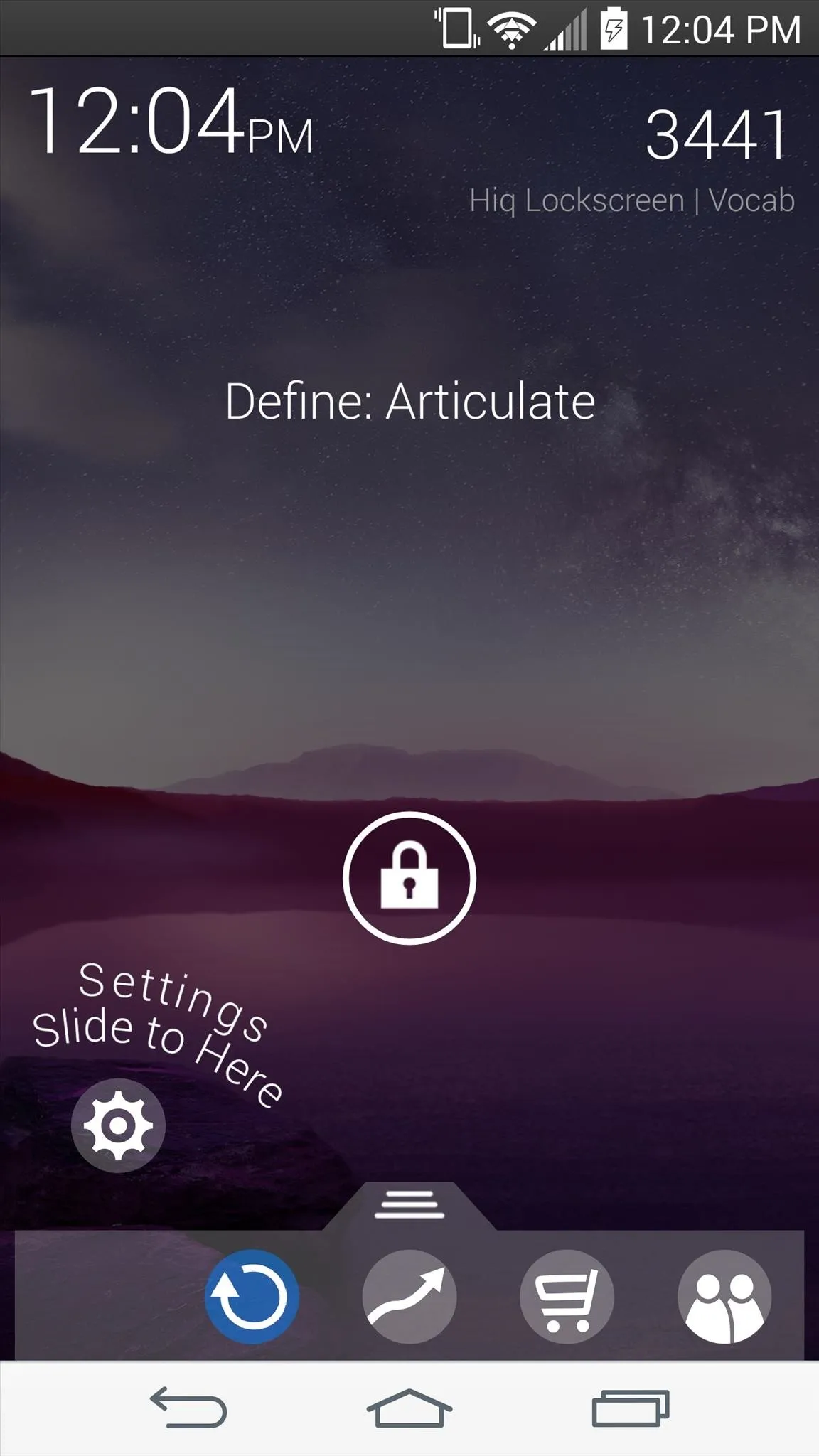The width and height of the screenshot is (819, 1456).
Task: Open the friends people icon
Action: [x=724, y=1297]
